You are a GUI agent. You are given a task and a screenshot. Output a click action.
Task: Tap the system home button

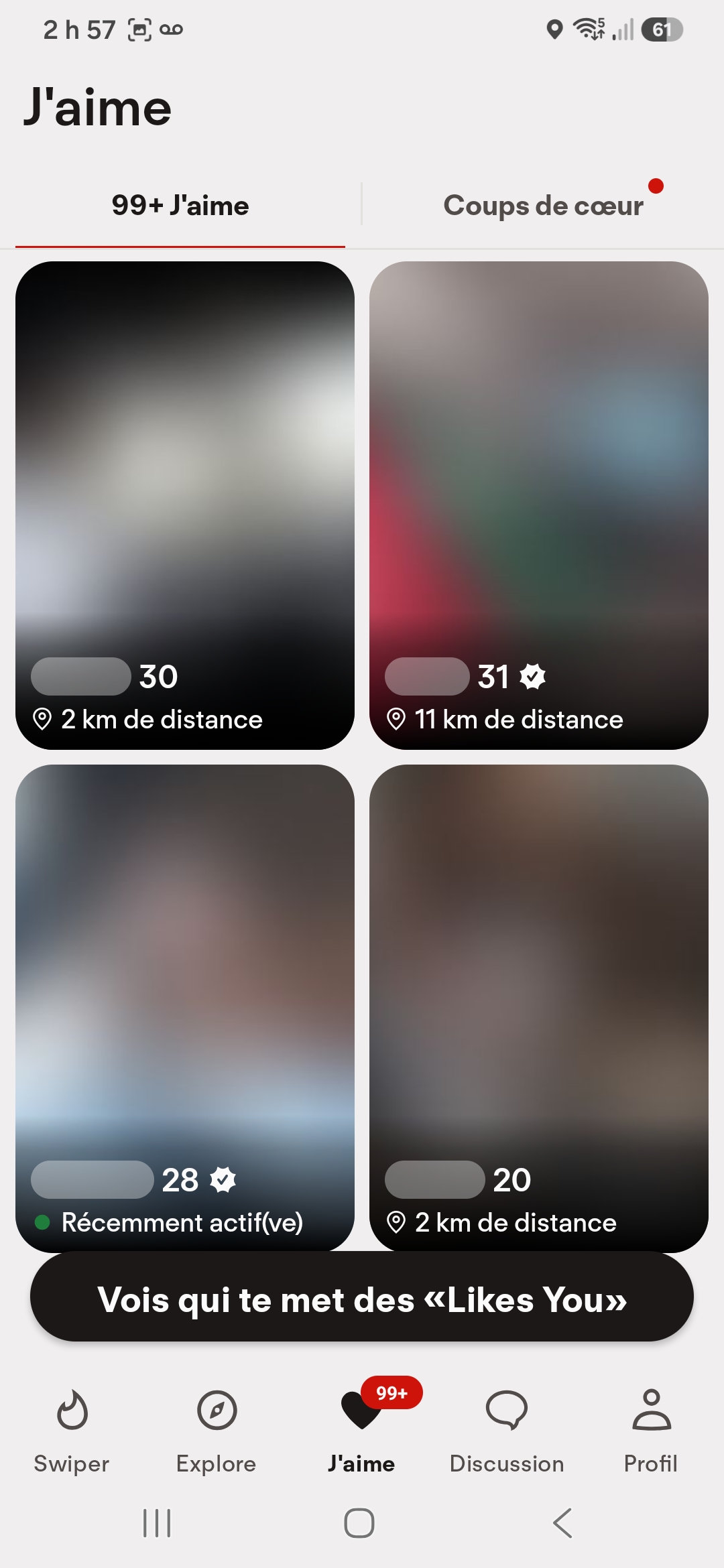(359, 1523)
